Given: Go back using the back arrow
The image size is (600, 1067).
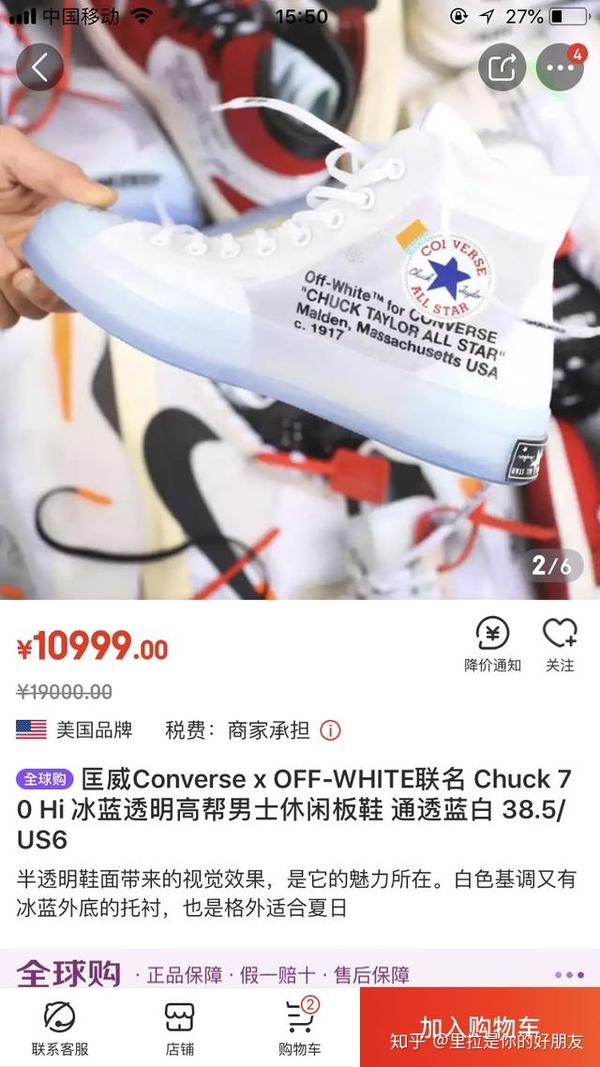Looking at the screenshot, I should [40, 67].
